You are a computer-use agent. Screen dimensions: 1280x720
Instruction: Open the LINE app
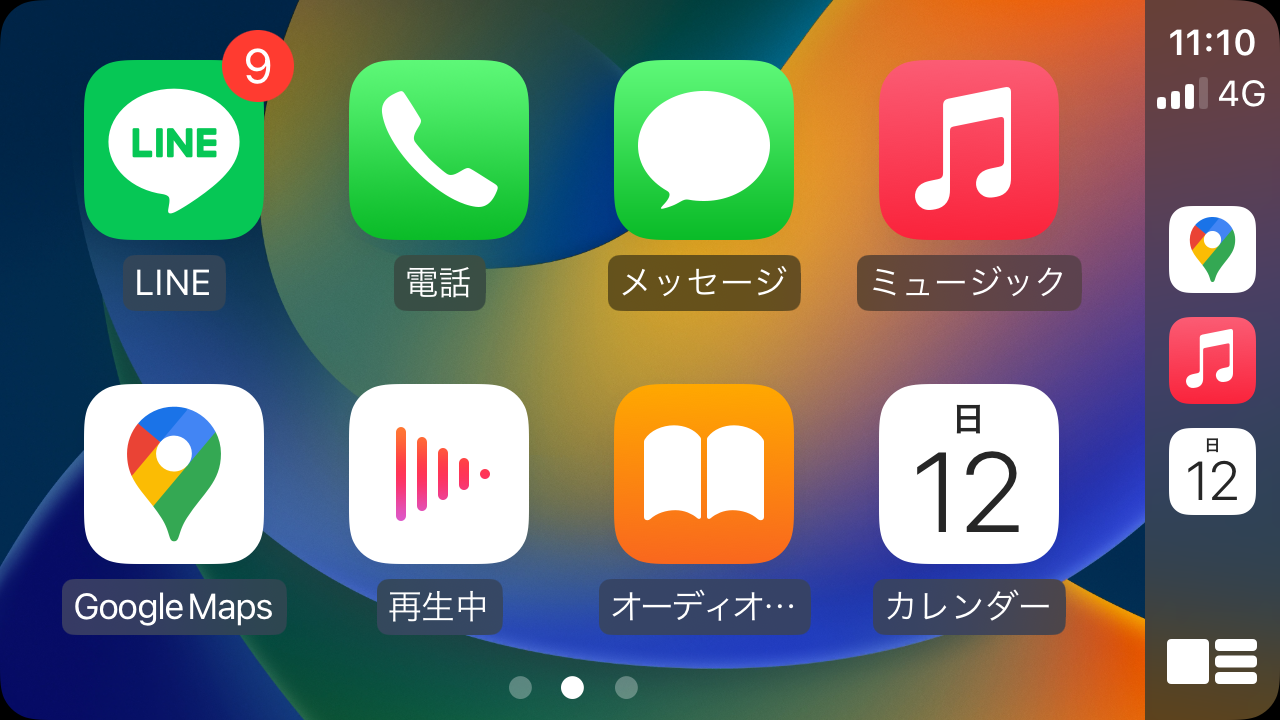[174, 150]
